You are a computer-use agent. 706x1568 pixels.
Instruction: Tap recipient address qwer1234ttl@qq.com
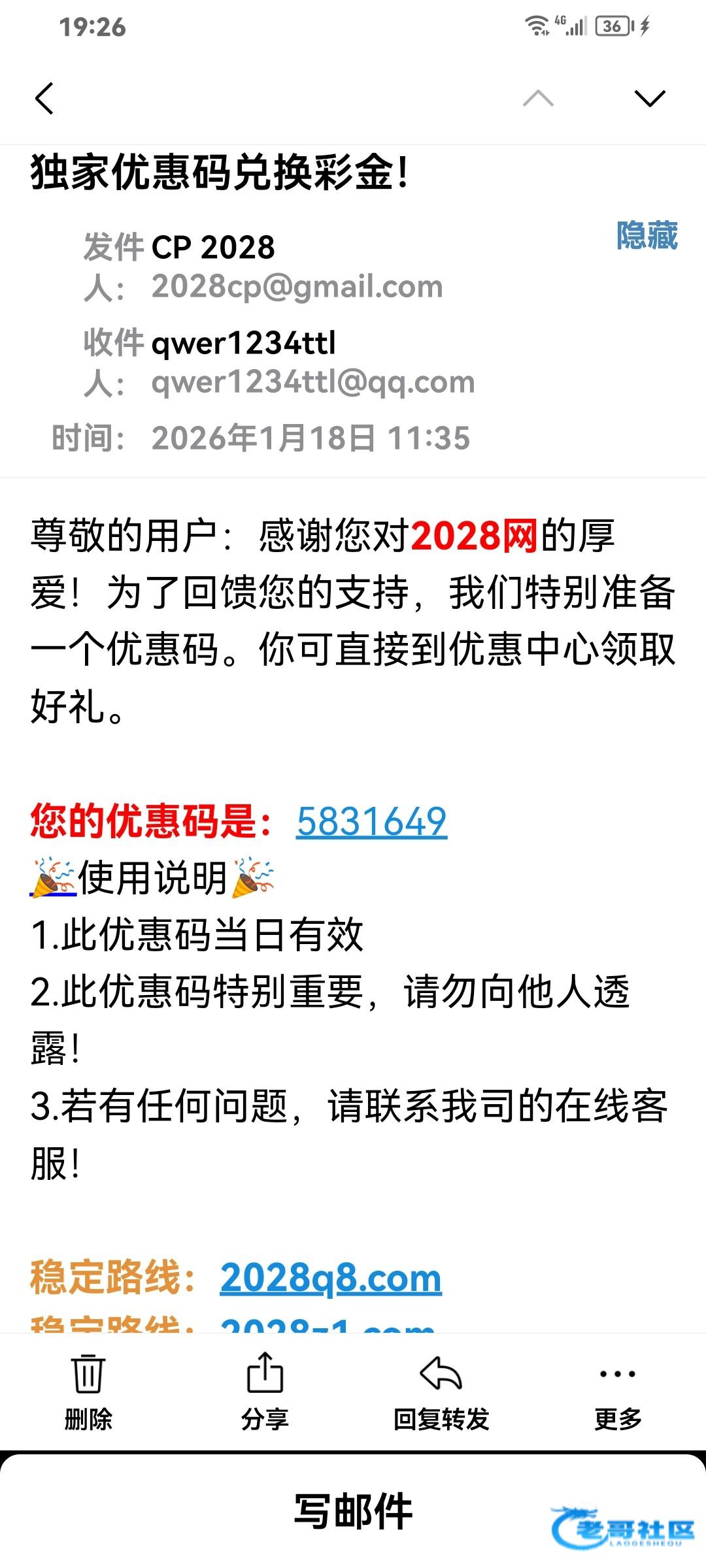coord(313,382)
